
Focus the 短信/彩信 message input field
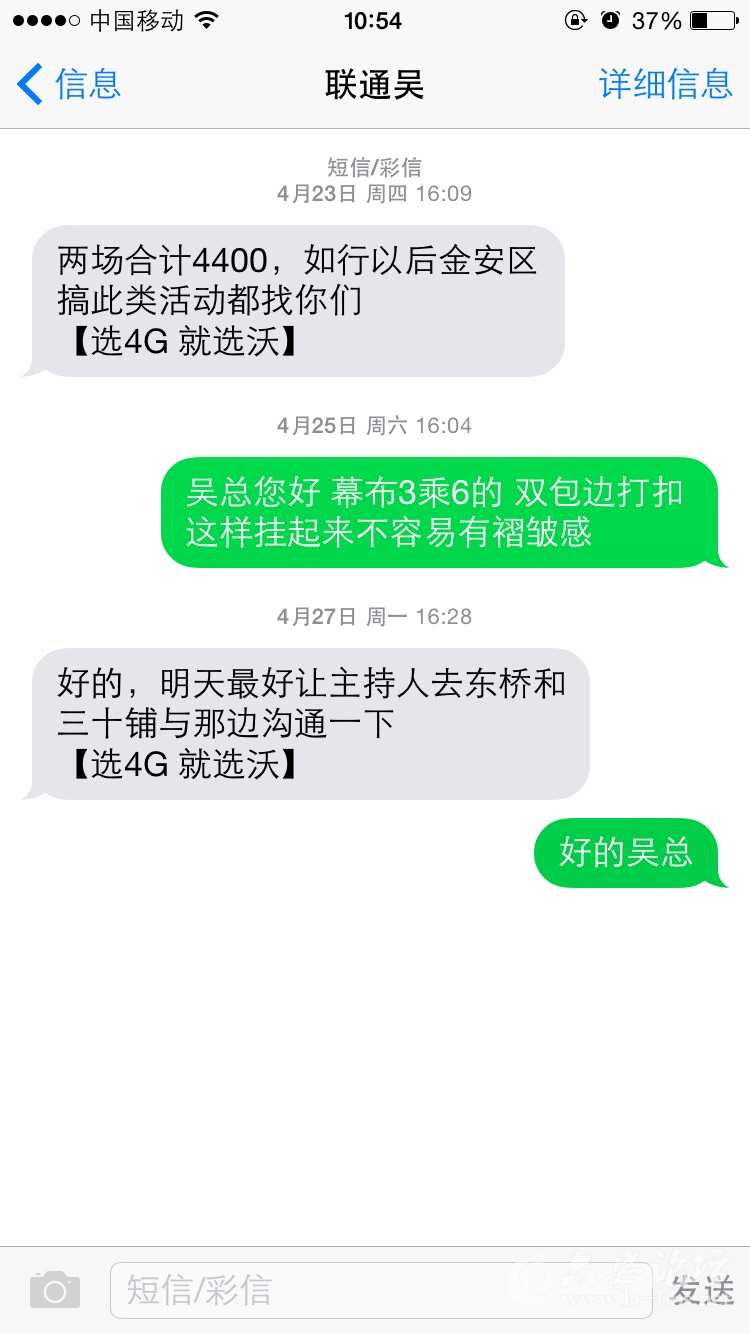[x=380, y=1290]
